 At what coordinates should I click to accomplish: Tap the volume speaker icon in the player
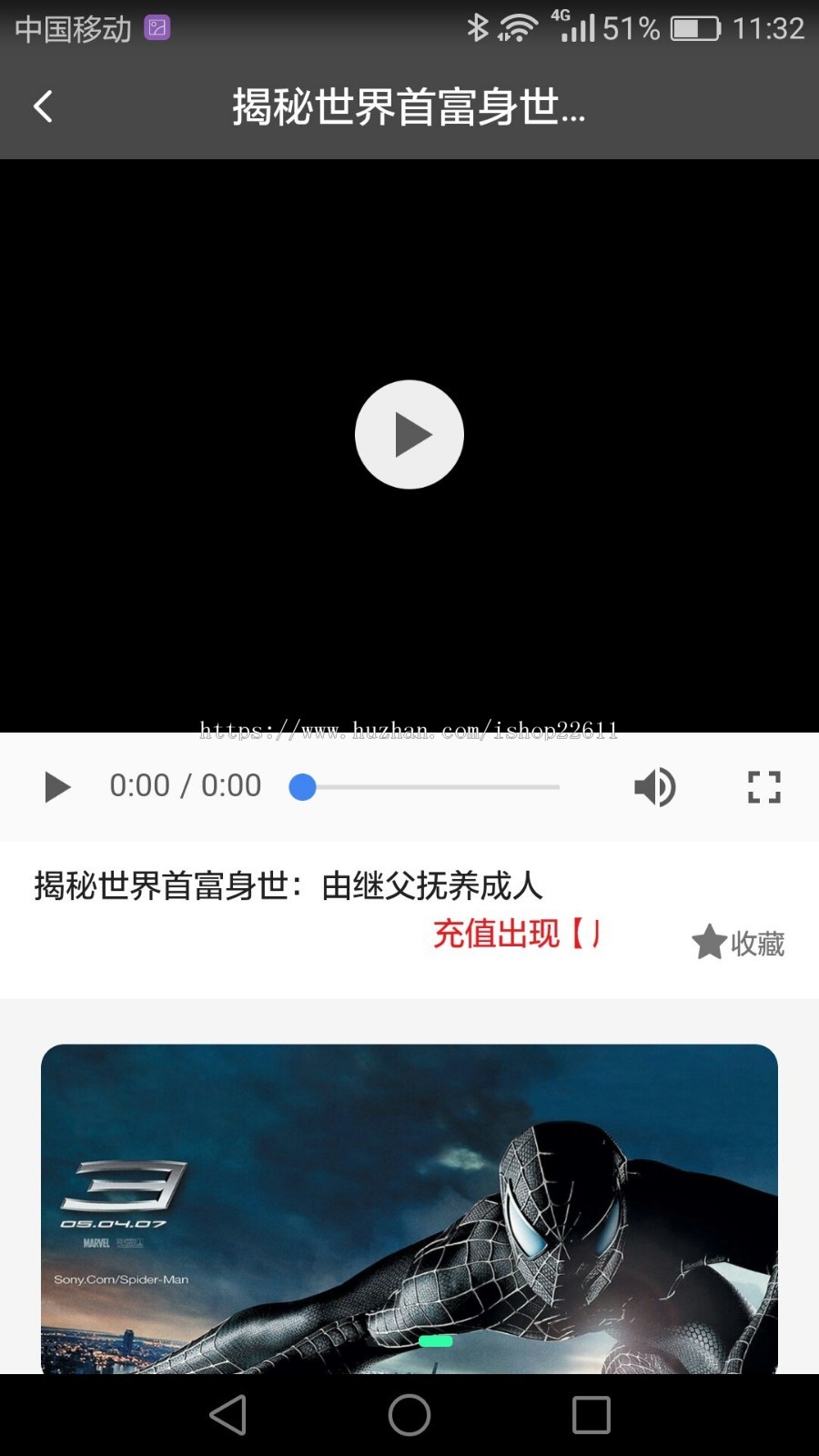654,786
